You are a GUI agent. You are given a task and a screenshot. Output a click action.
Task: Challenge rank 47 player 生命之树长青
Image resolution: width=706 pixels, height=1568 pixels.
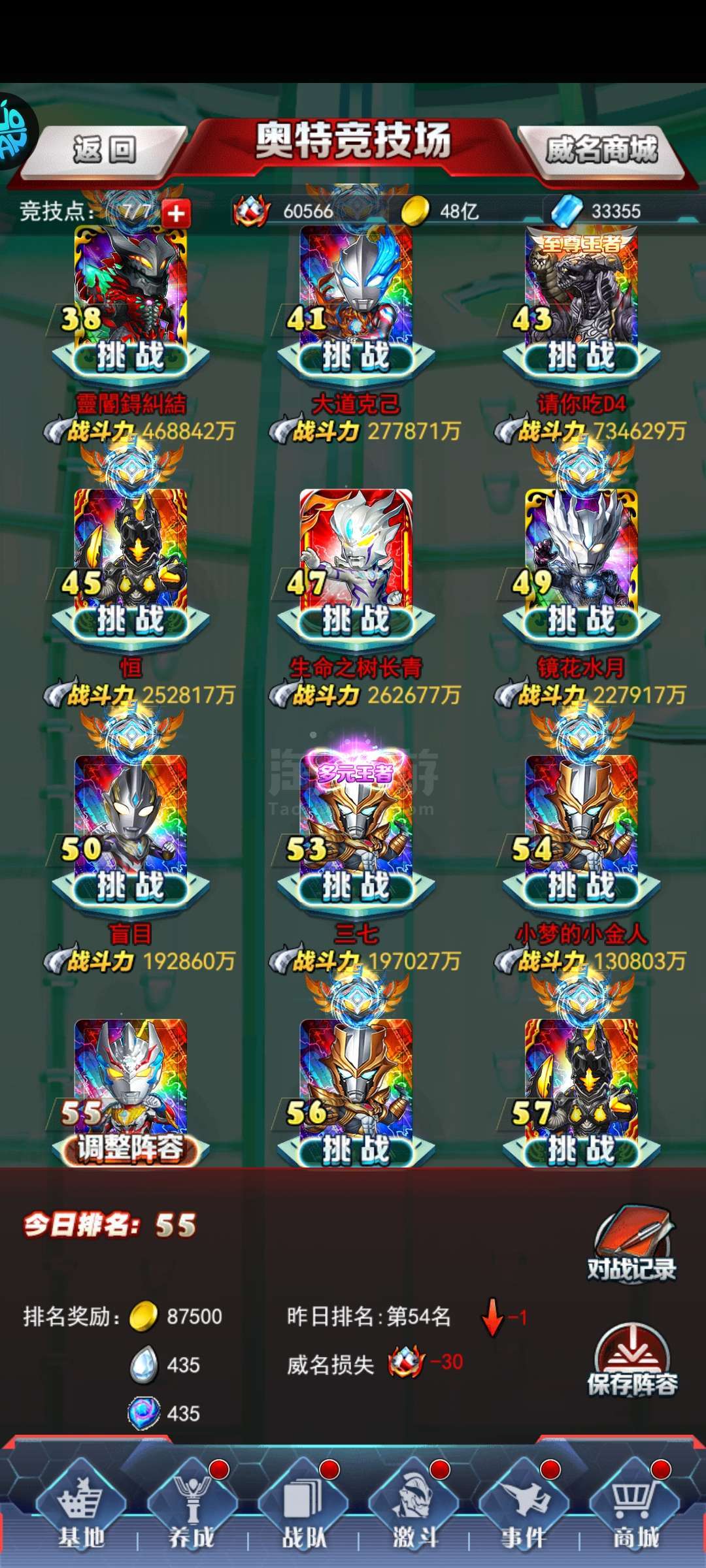pyautogui.click(x=356, y=621)
